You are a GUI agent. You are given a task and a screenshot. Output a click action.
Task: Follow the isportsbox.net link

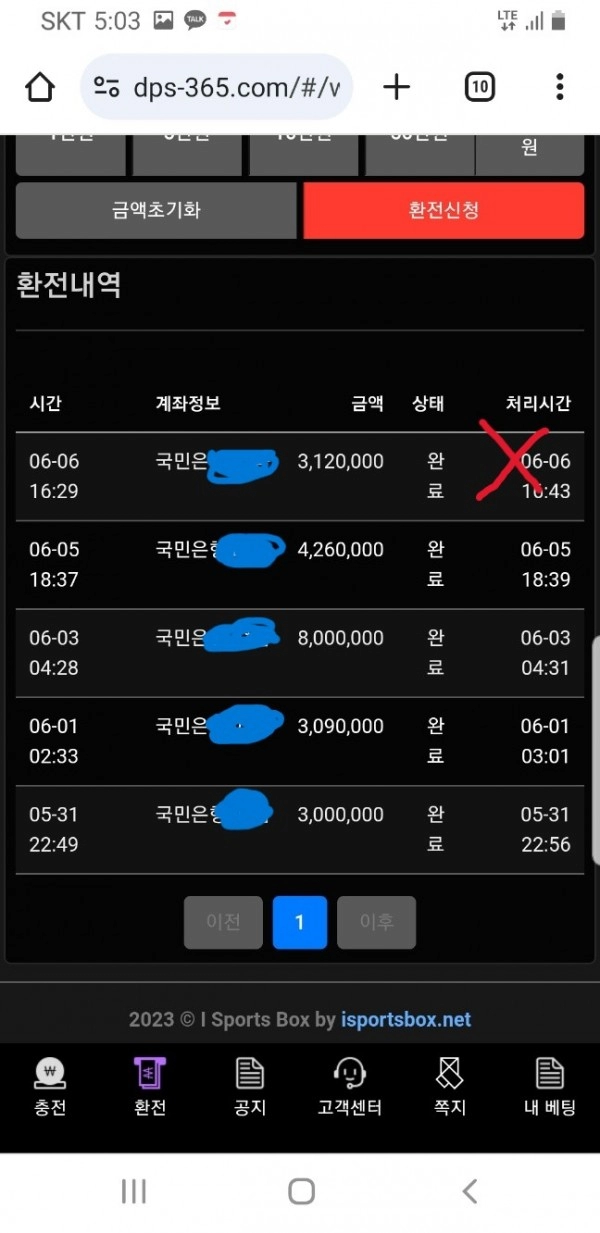coord(406,1020)
